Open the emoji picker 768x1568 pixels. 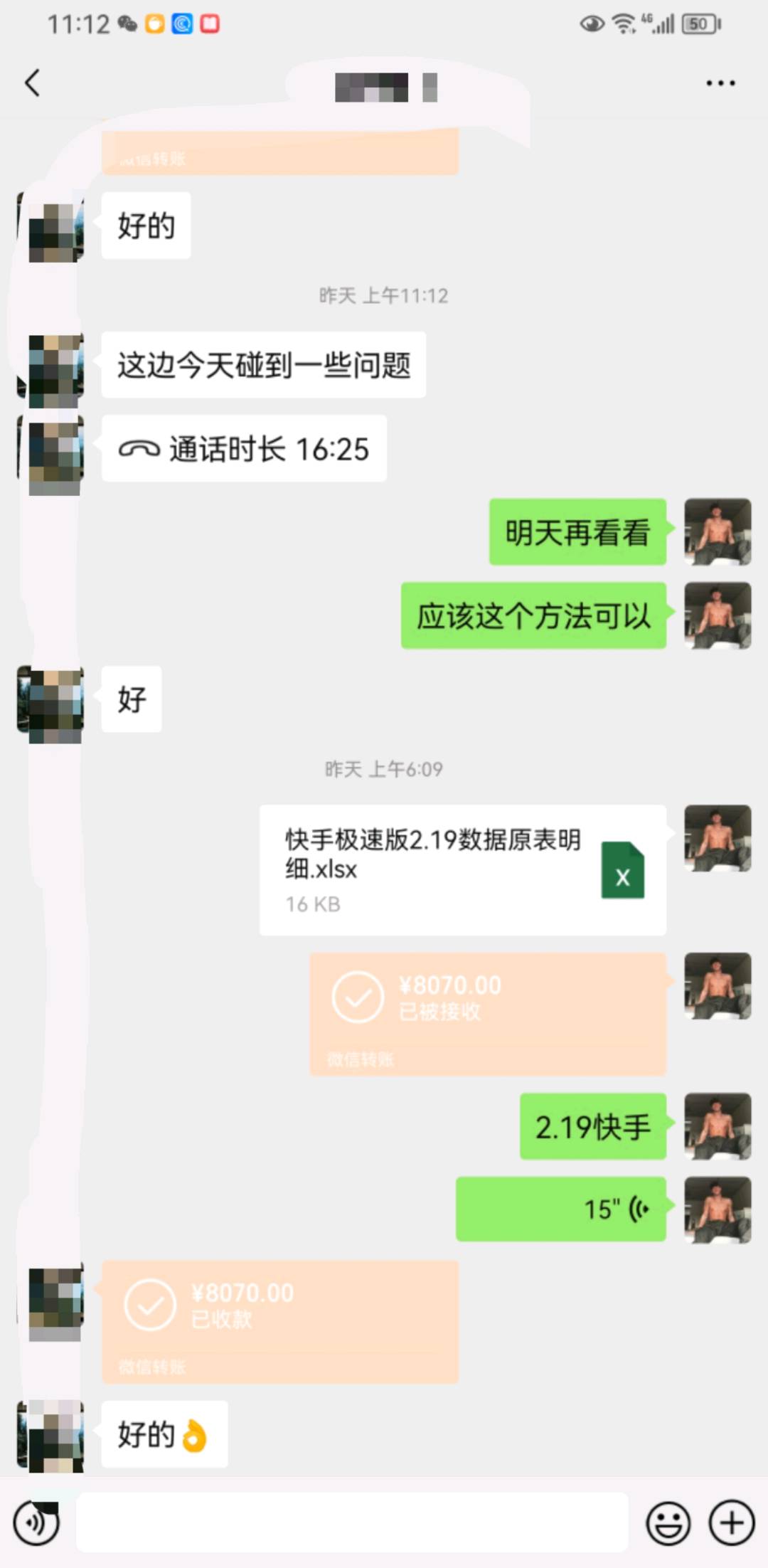pos(668,1523)
